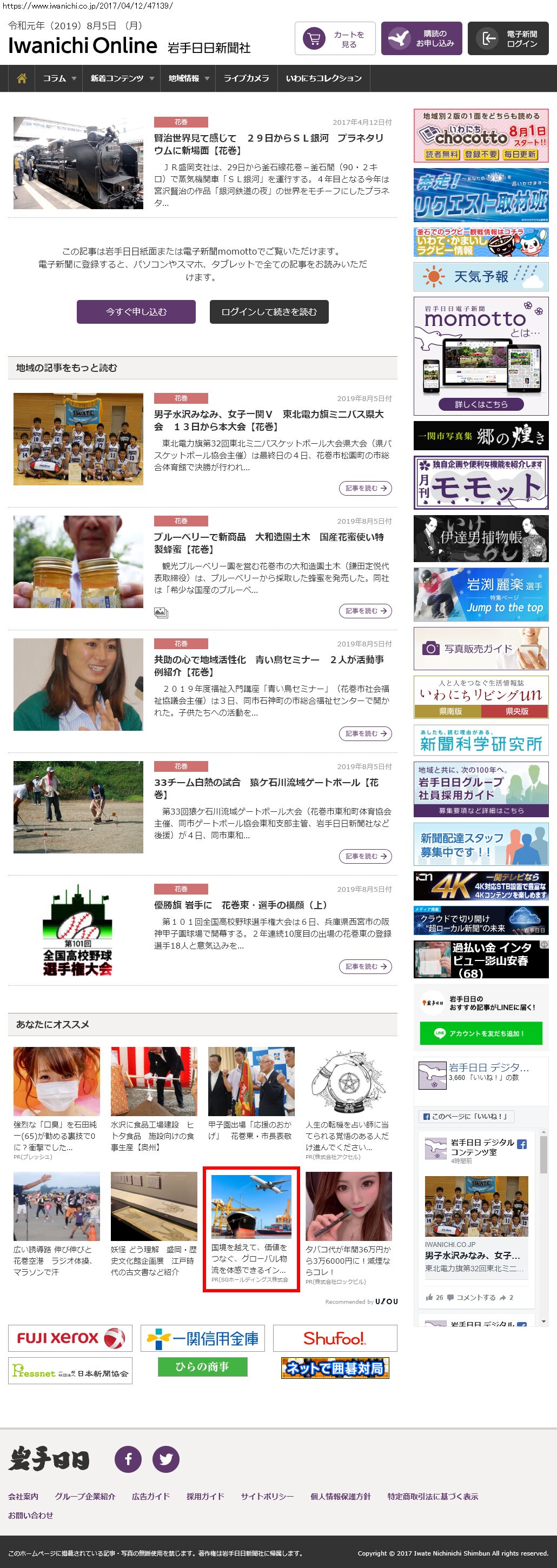Tap カートを見る button
This screenshot has width=557, height=1568.
pos(335,39)
